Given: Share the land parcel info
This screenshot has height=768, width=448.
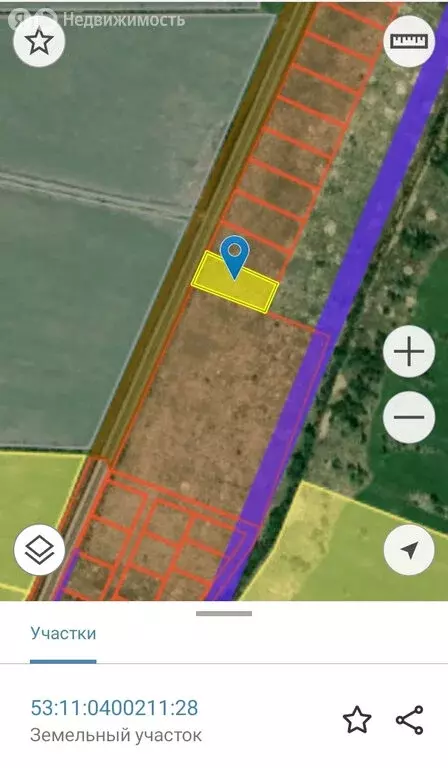Looking at the screenshot, I should tap(410, 720).
